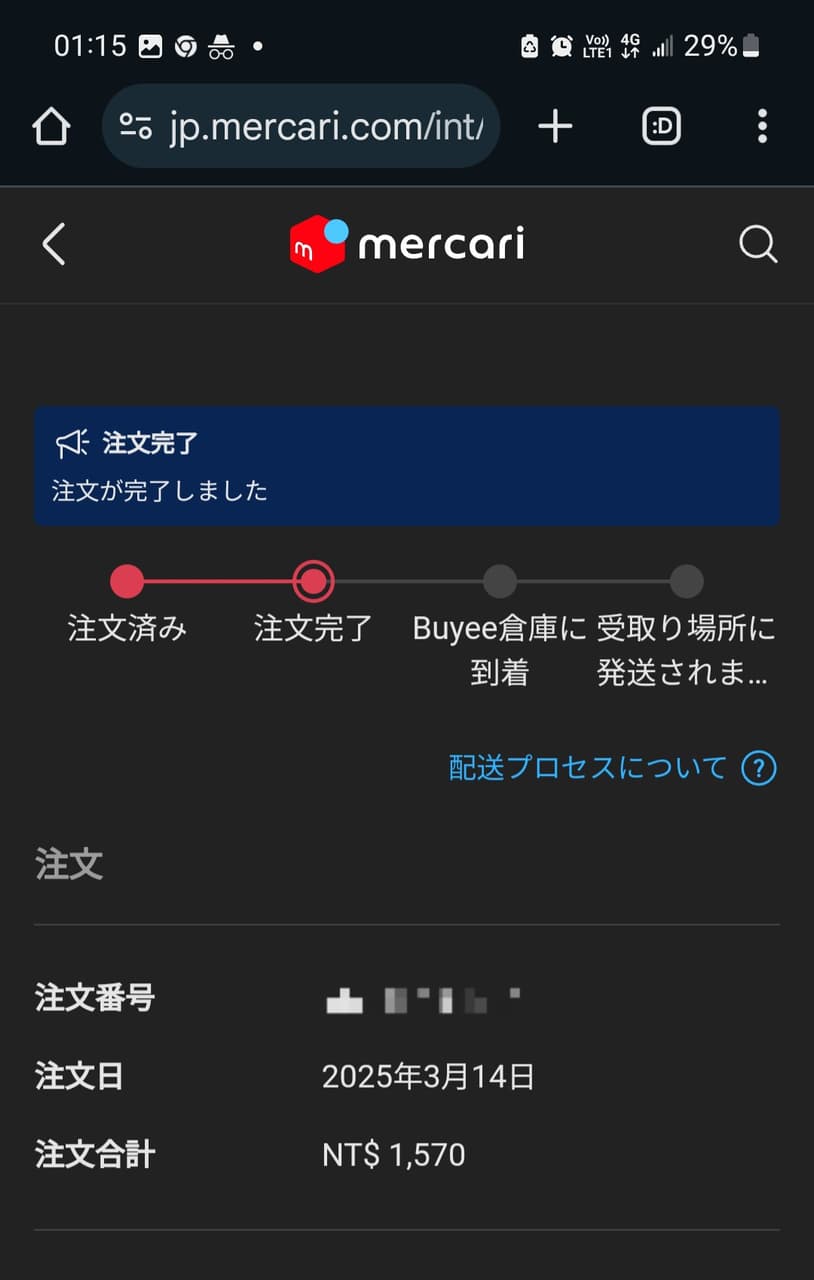Screen dimensions: 814x1280
Task: Select the 注文完了 progress step
Action: tap(313, 580)
